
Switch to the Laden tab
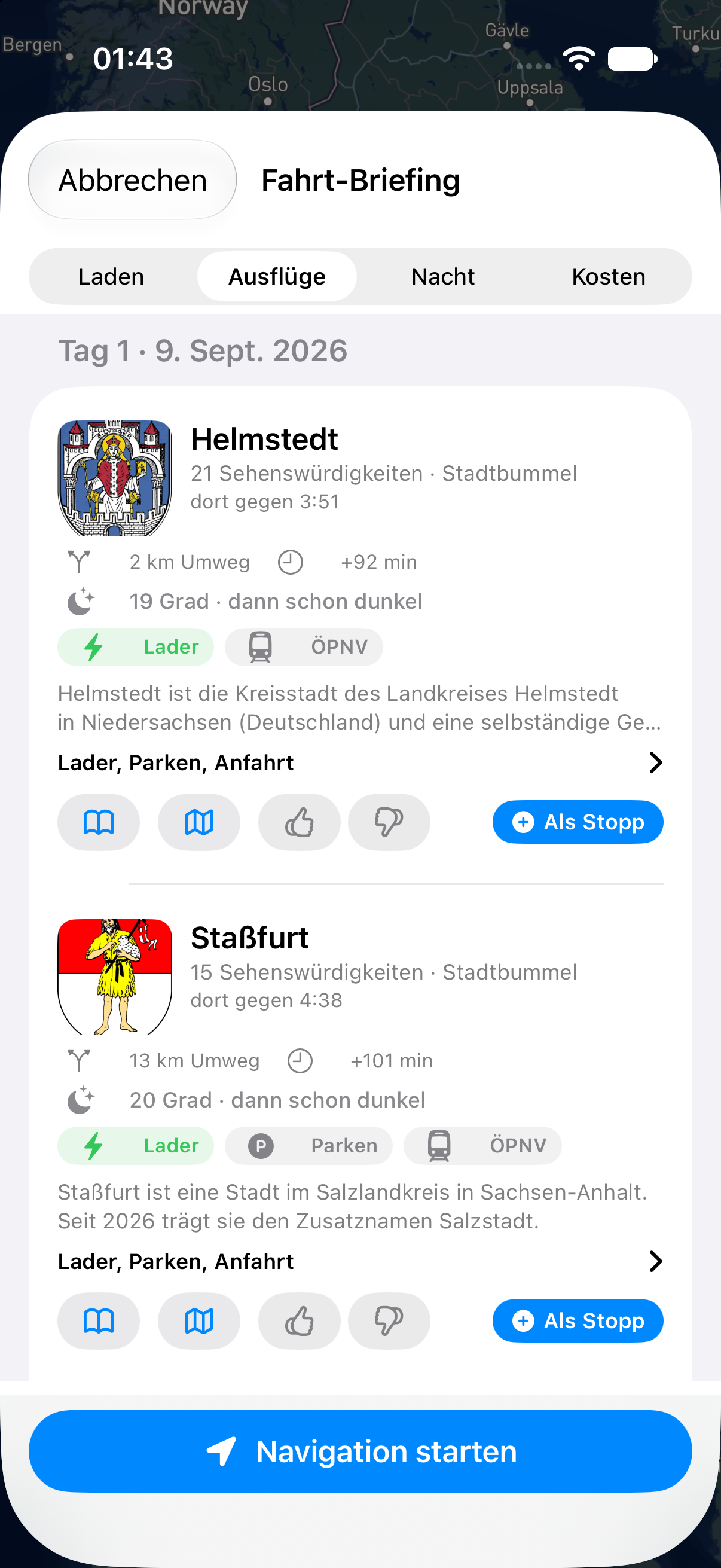111,276
